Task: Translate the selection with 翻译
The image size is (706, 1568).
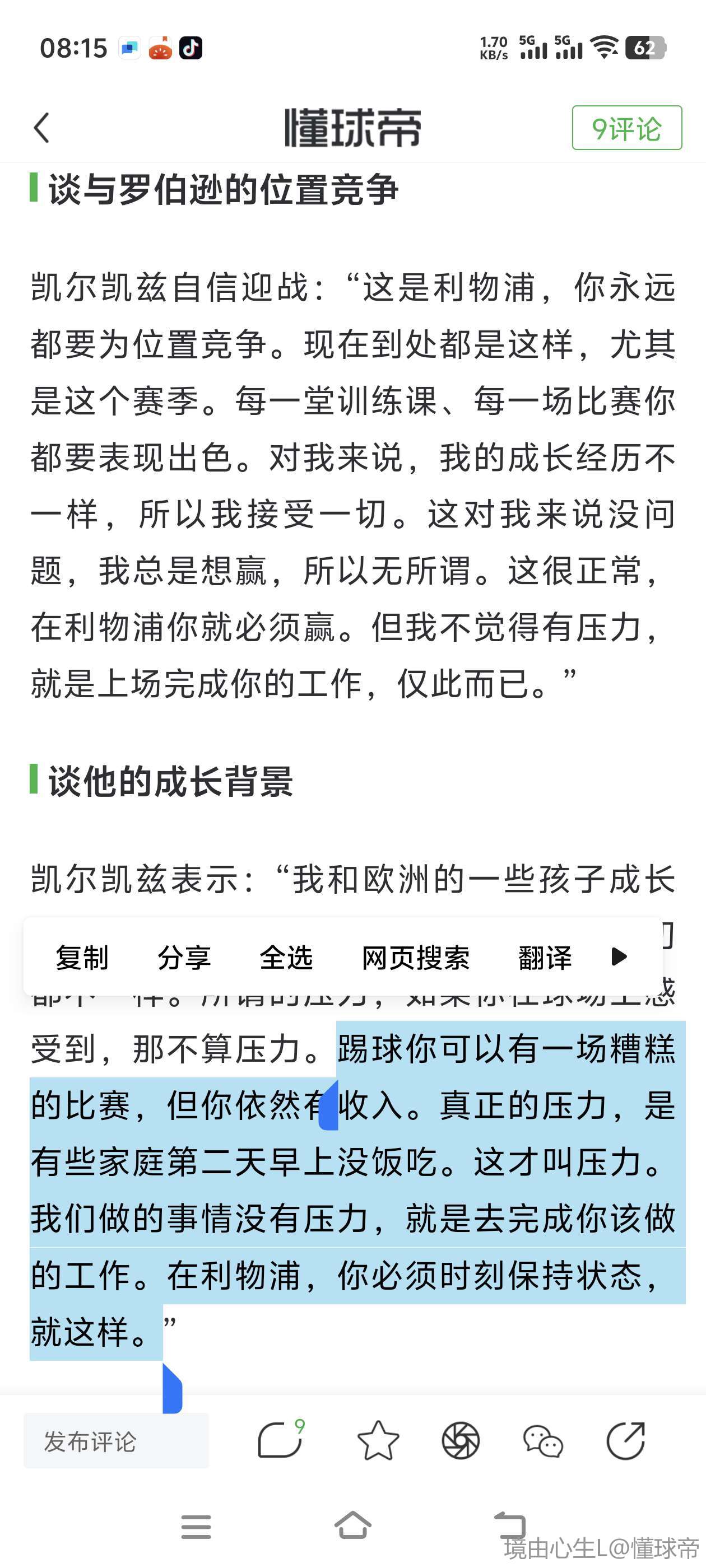Action: (545, 958)
